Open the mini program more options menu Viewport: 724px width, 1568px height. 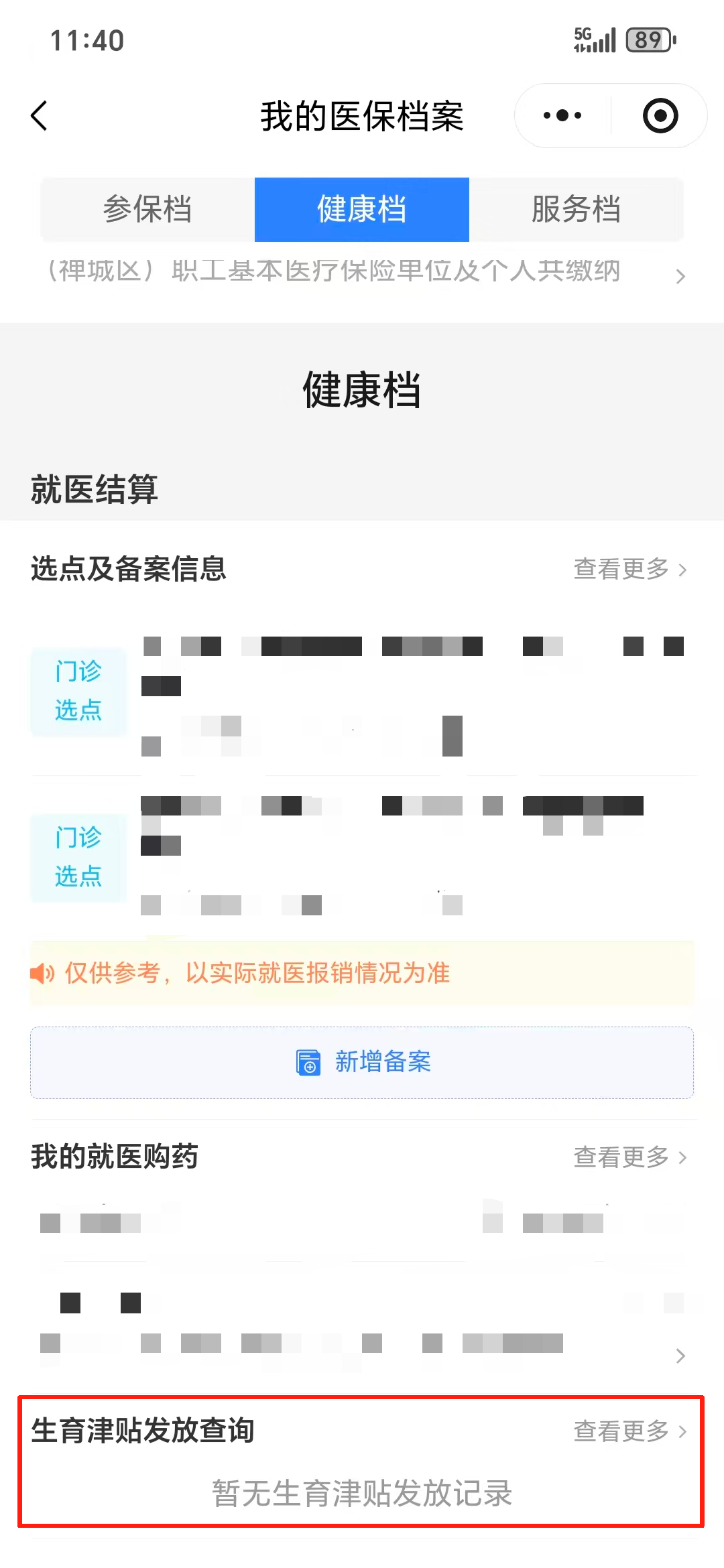tap(562, 116)
